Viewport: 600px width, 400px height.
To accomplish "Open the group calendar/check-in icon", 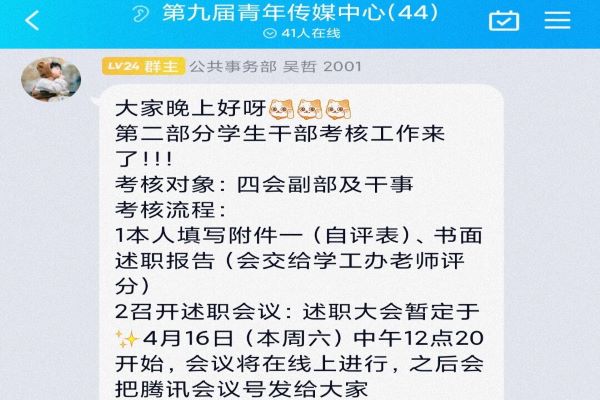I will pos(504,20).
